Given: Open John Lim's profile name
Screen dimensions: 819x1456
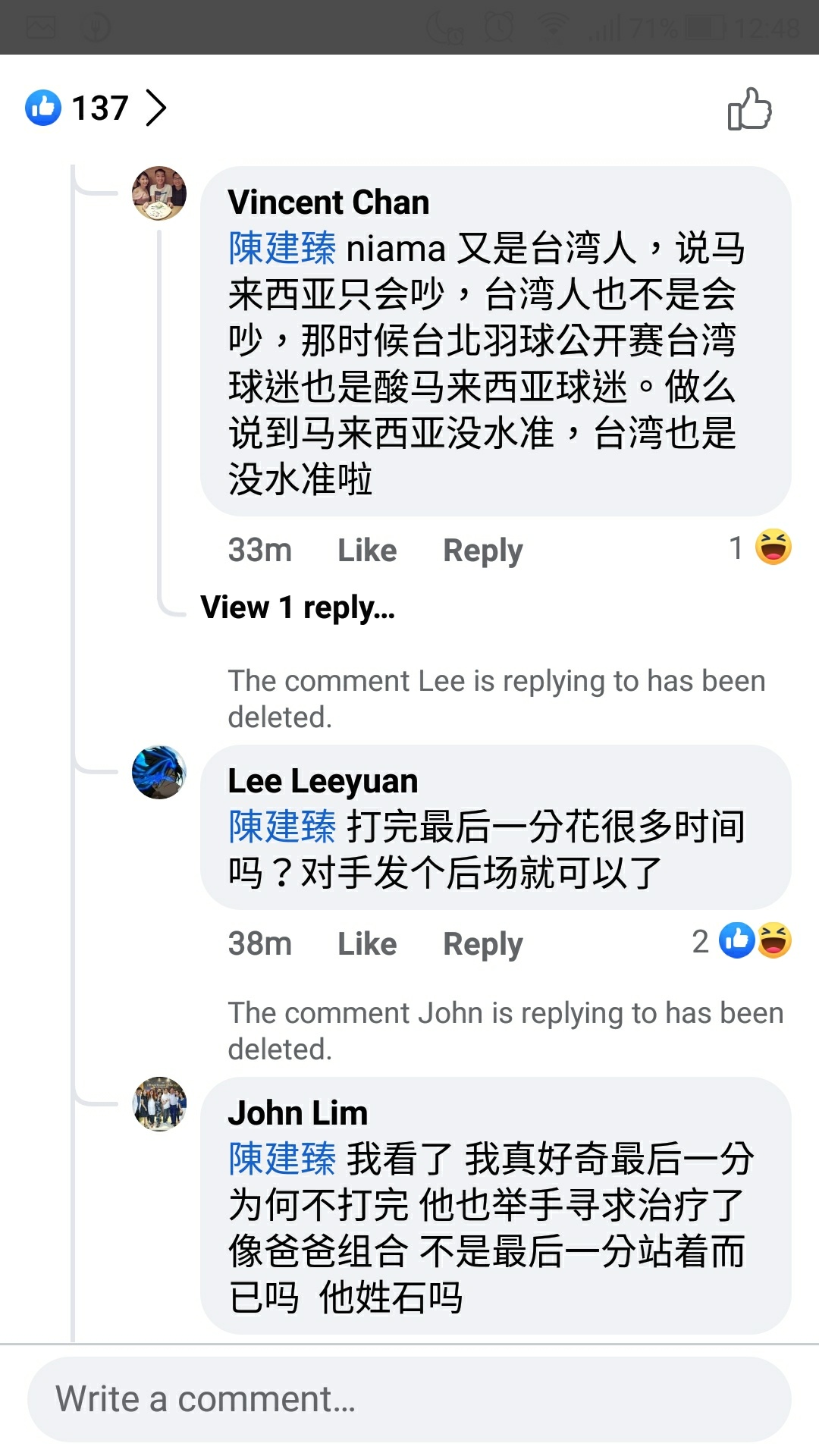Looking at the screenshot, I should [298, 1113].
